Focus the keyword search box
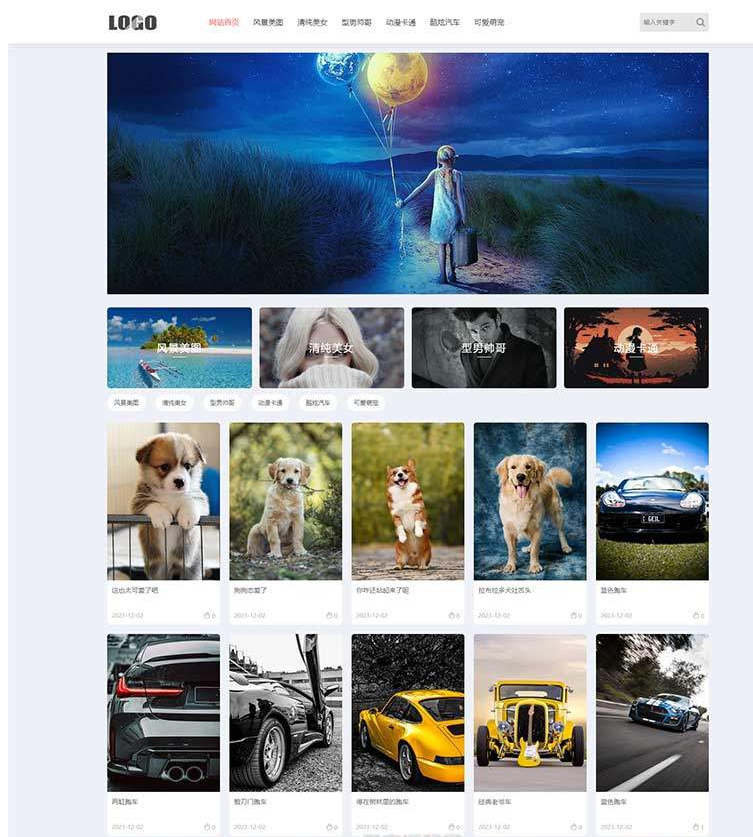The height and width of the screenshot is (837, 753). (x=665, y=22)
